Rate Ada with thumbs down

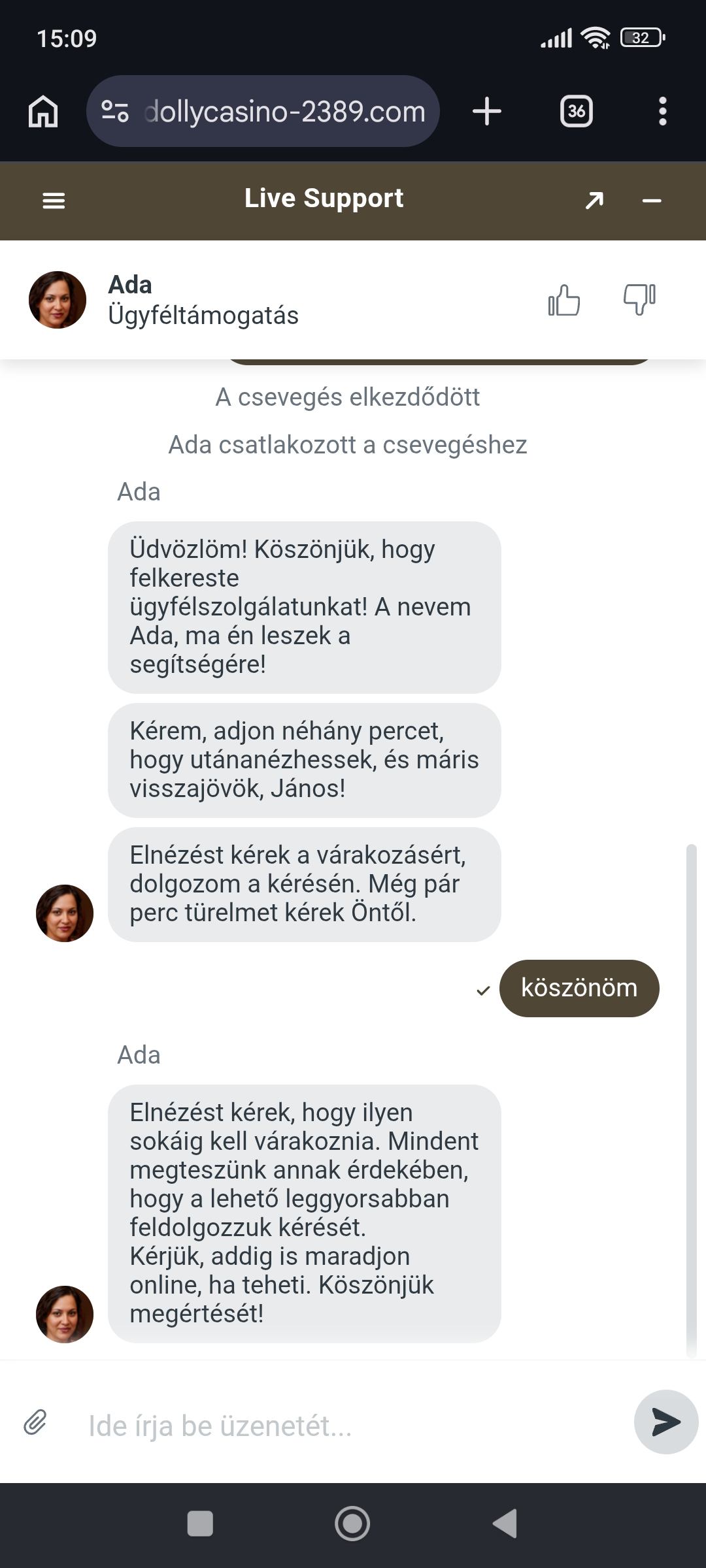coord(640,299)
